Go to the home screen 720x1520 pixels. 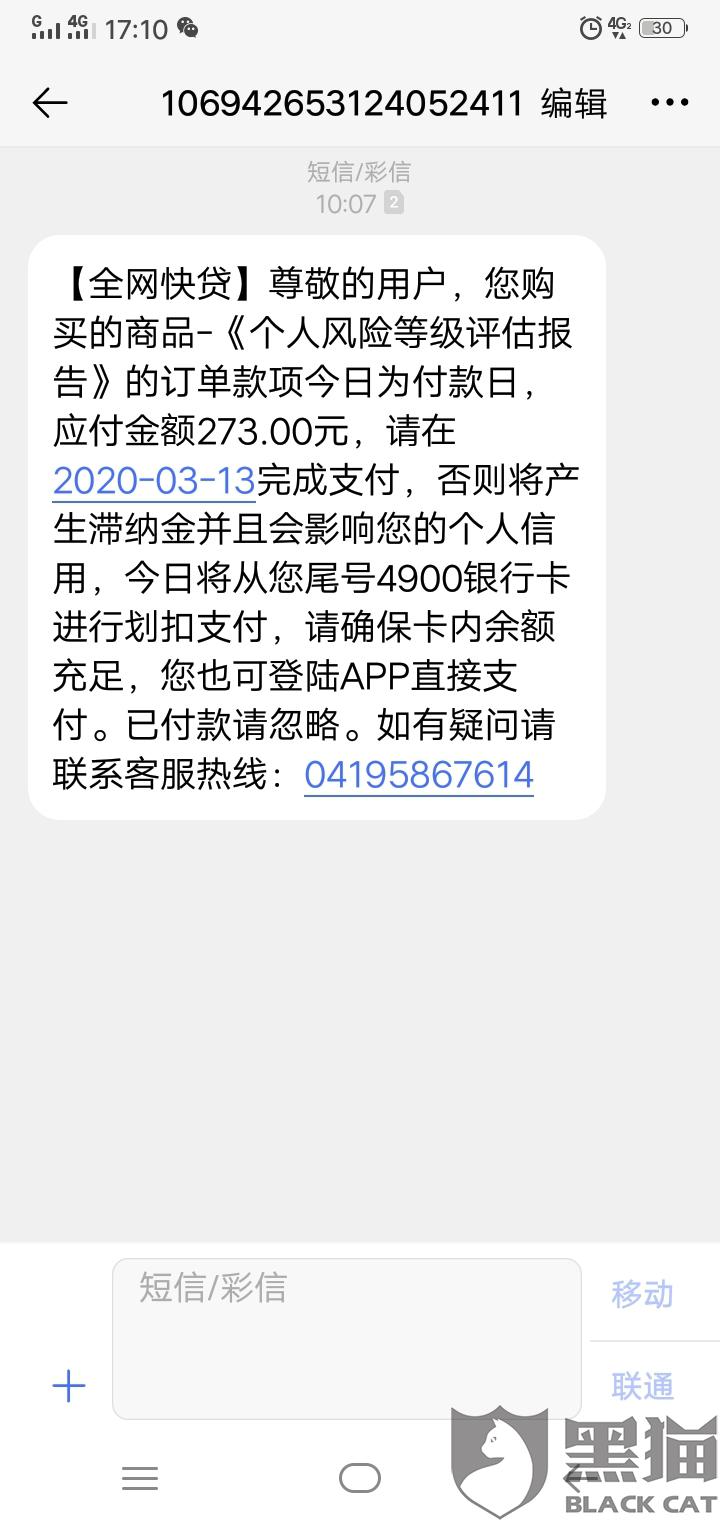[360, 1478]
